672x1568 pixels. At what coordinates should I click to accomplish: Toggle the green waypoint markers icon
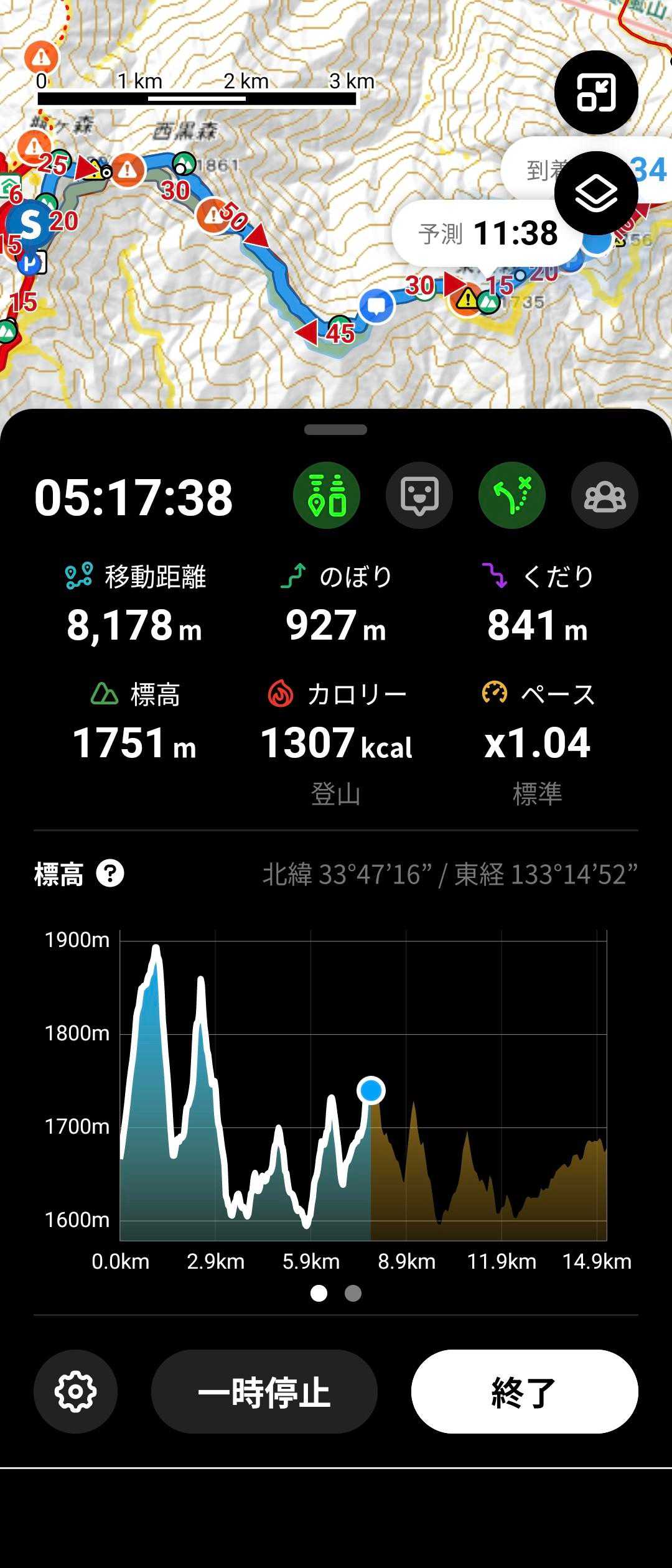coord(327,495)
